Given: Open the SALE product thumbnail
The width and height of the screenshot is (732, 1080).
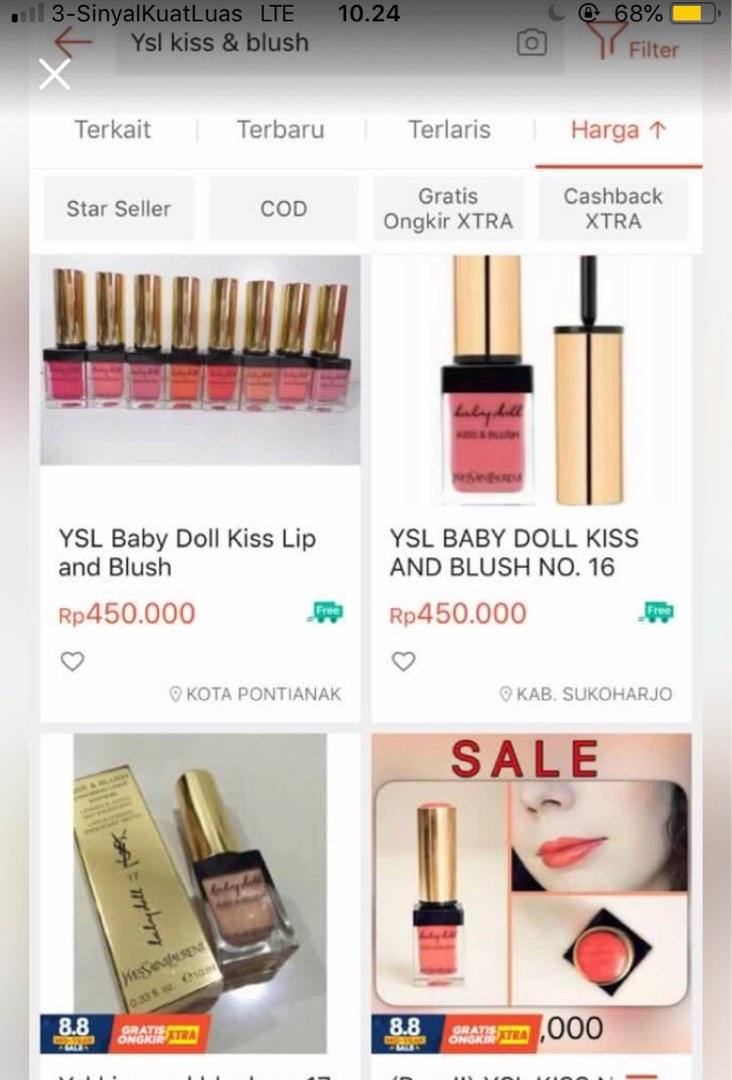Looking at the screenshot, I should tap(530, 880).
